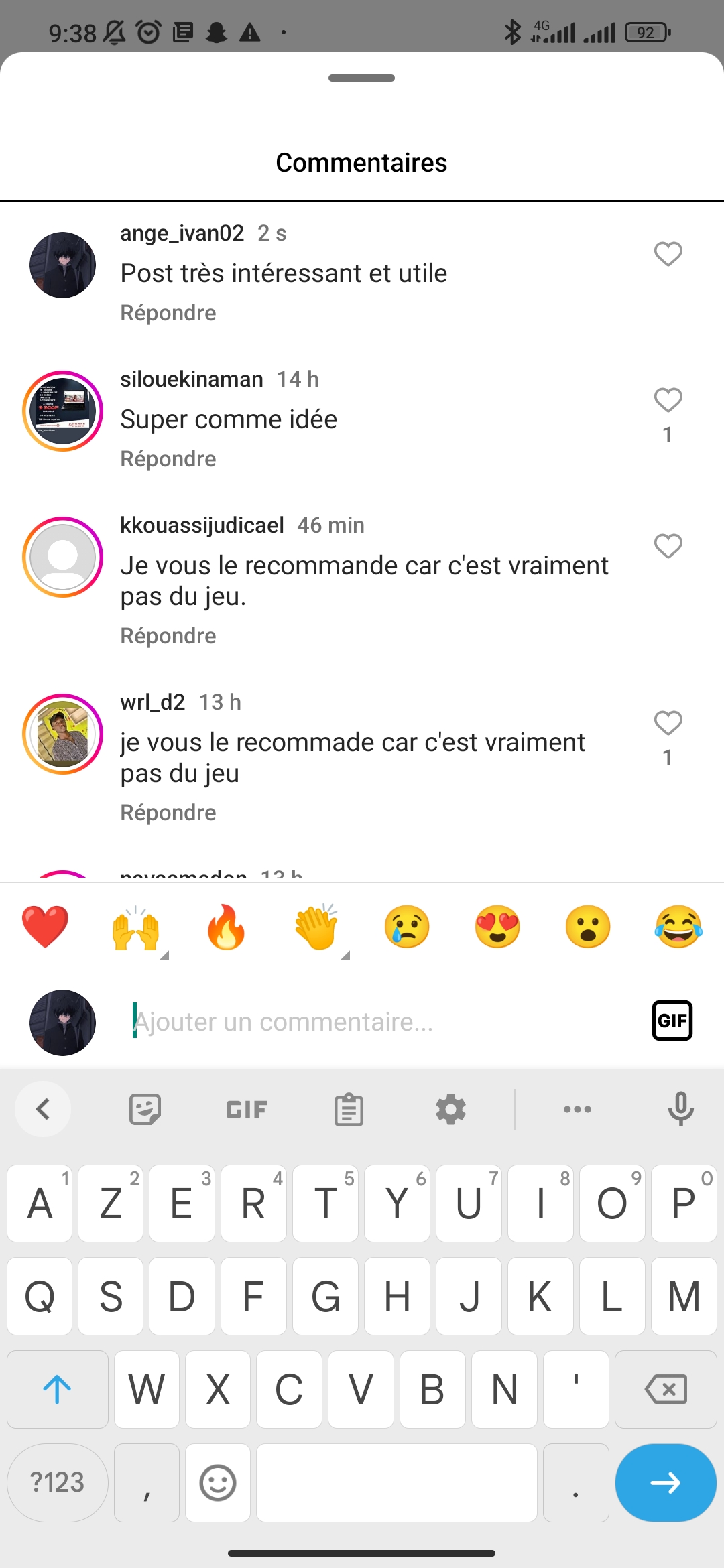724x1568 pixels.
Task: Open silouekinaman's profile picture story
Action: click(62, 411)
